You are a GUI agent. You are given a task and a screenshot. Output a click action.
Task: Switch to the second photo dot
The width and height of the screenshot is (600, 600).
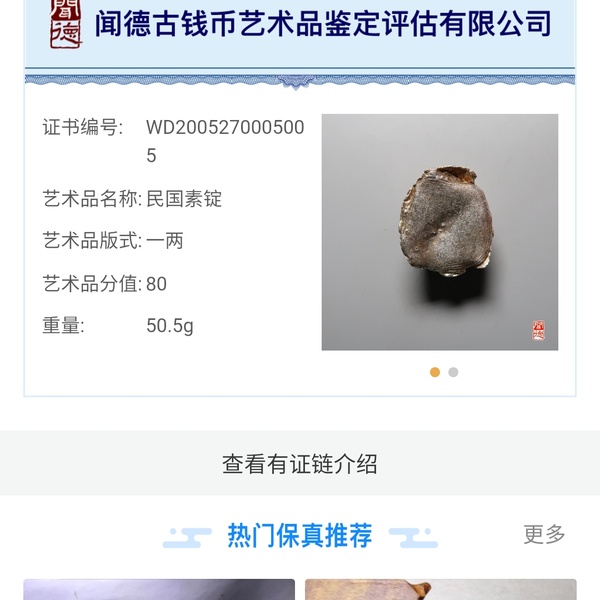453,372
